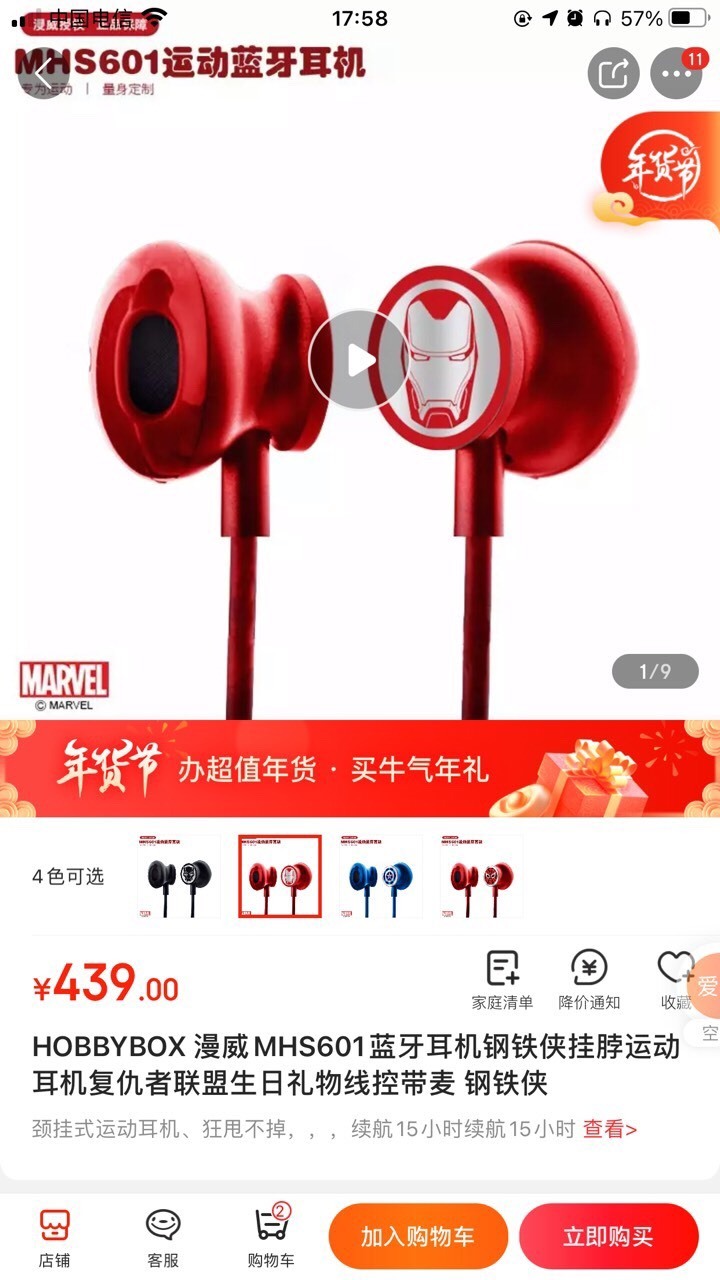The width and height of the screenshot is (720, 1280).
Task: Tap 立即购买 to buy now
Action: (608, 1237)
